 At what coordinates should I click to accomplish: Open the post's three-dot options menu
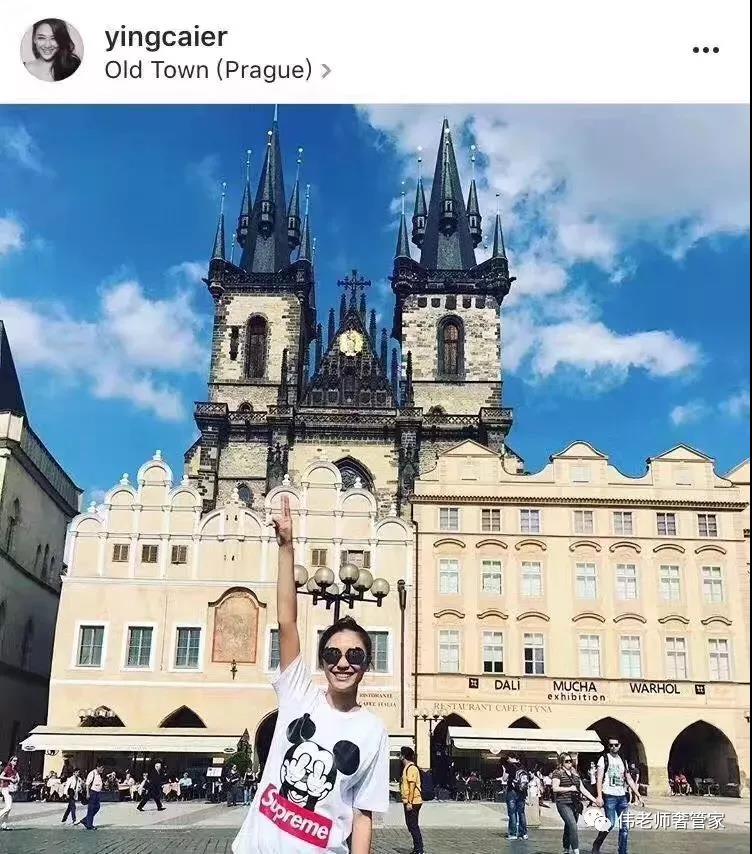pos(705,50)
